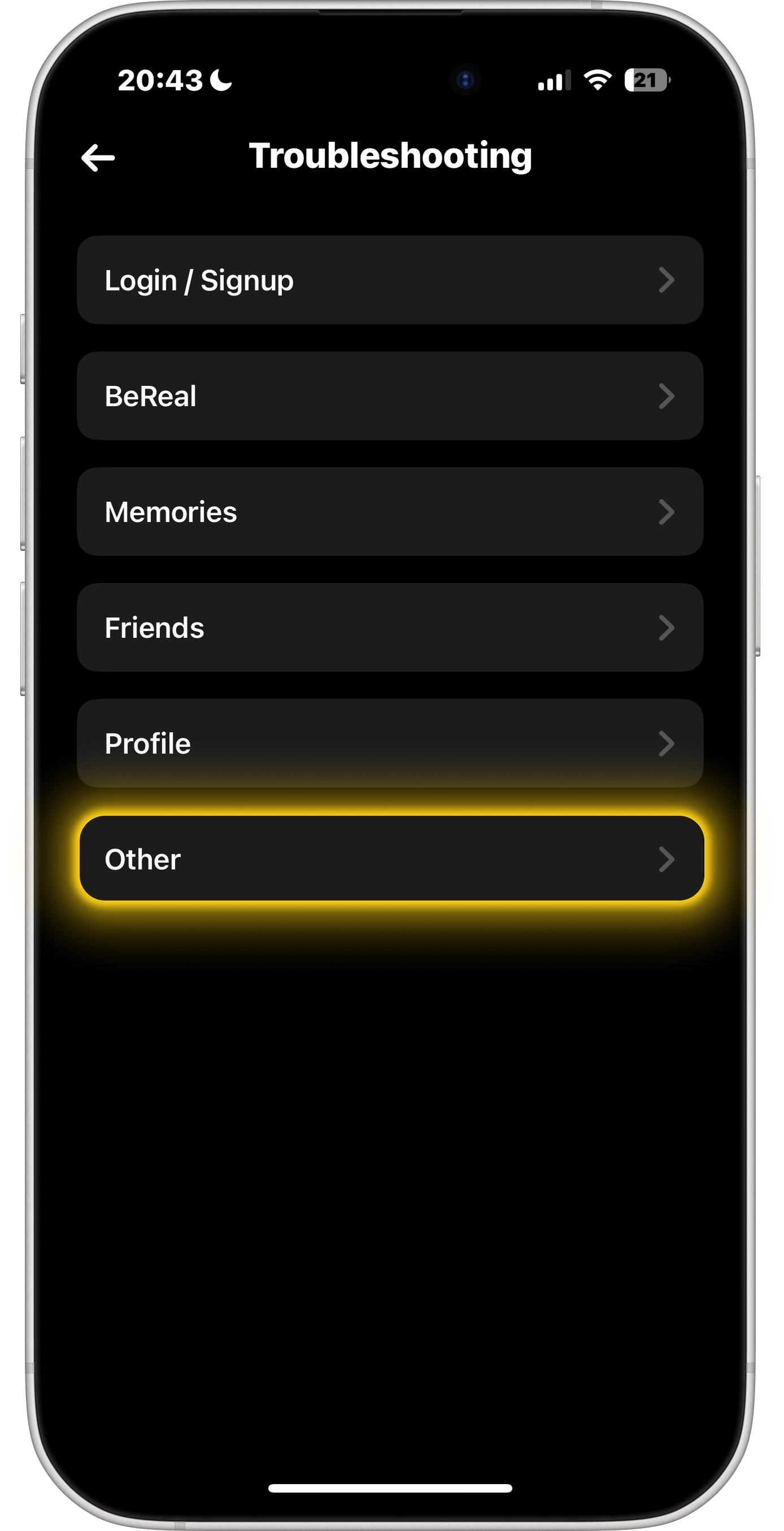
Task: Open the Profile troubleshooting row
Action: click(390, 743)
